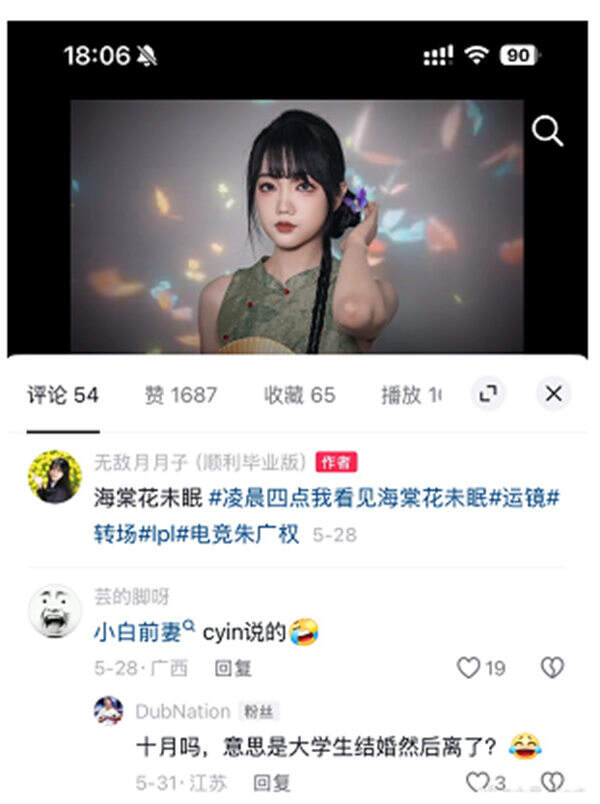
Task: Tap the video preview to resume
Action: 296,225
